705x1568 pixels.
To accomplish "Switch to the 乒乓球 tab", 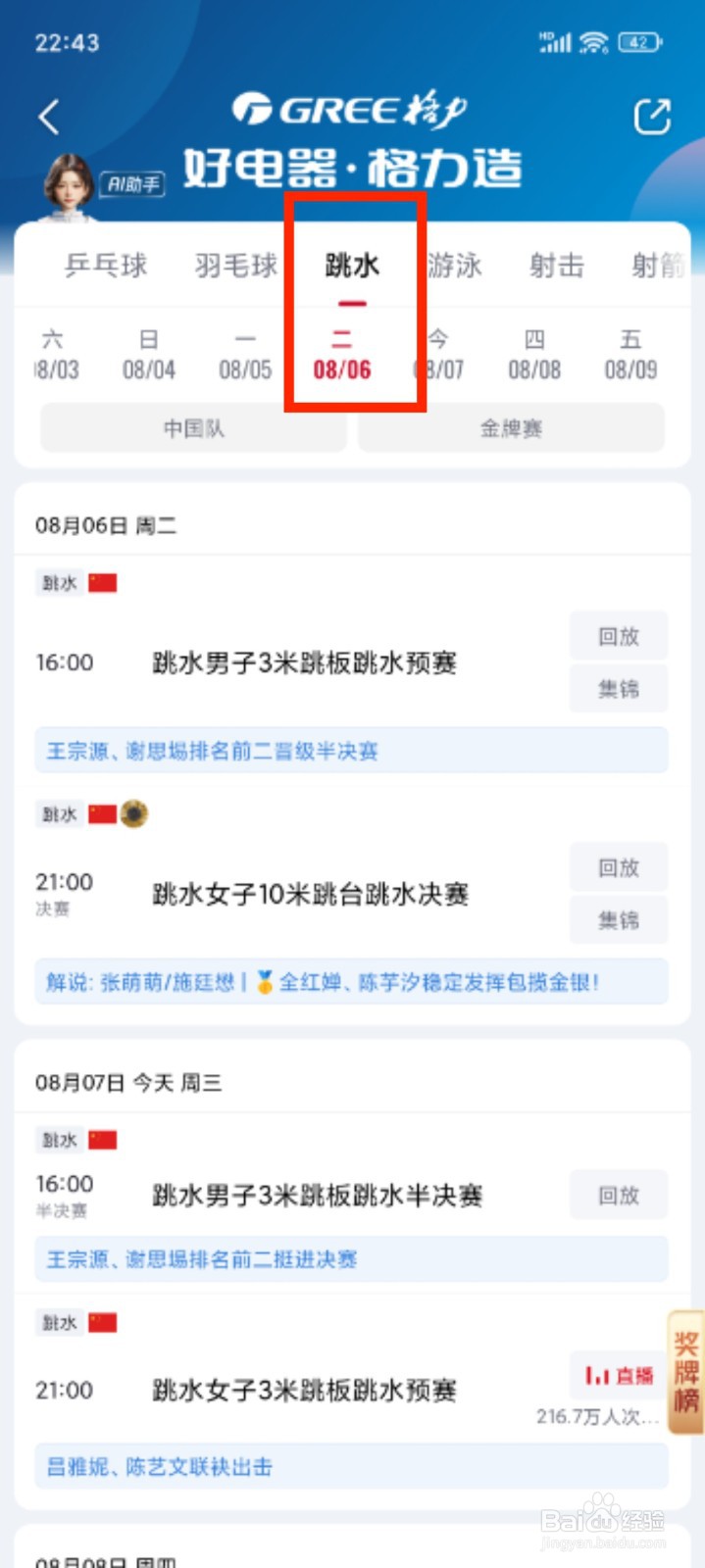I will coord(106,266).
